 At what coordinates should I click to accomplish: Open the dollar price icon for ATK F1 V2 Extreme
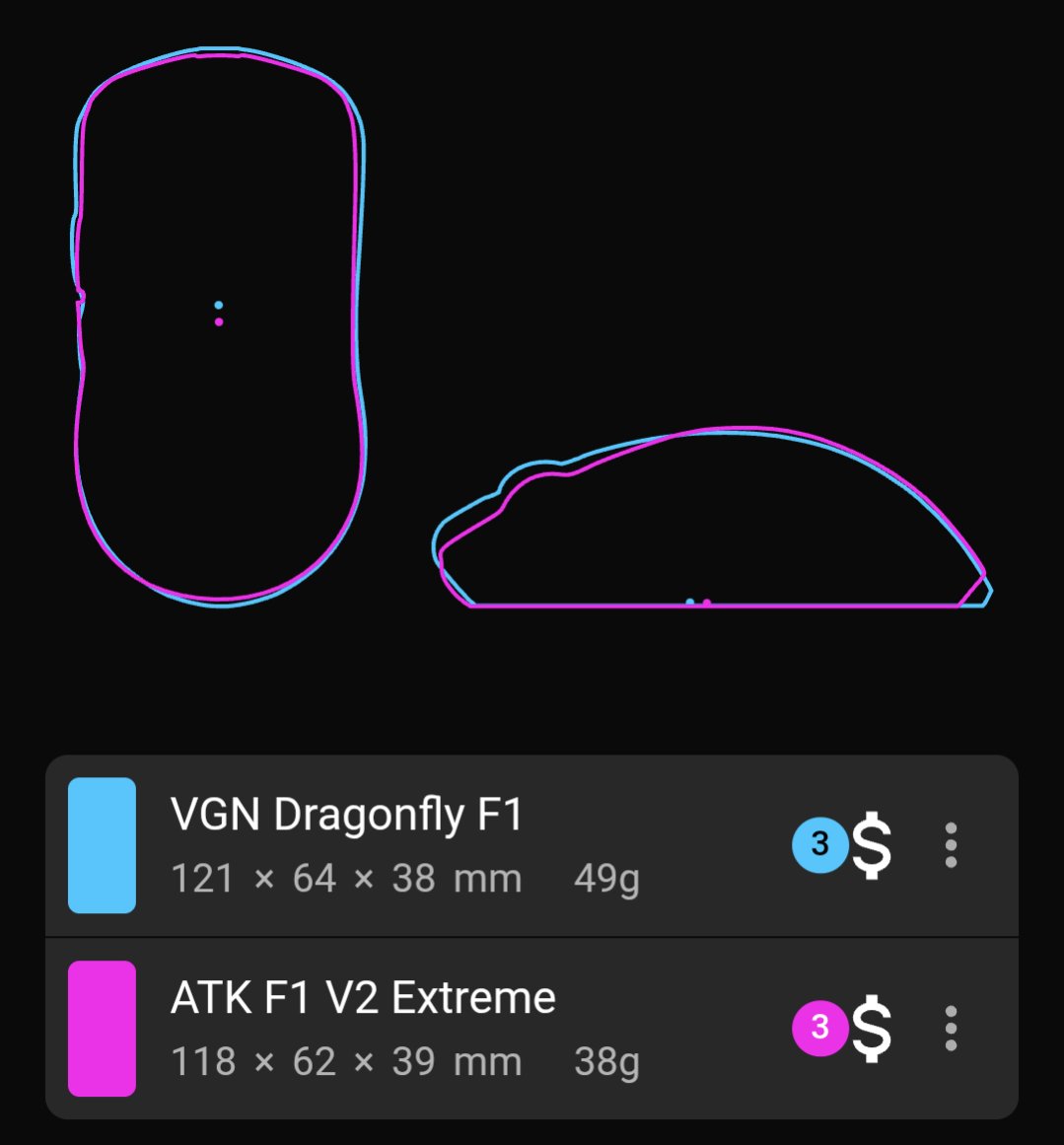(871, 1029)
